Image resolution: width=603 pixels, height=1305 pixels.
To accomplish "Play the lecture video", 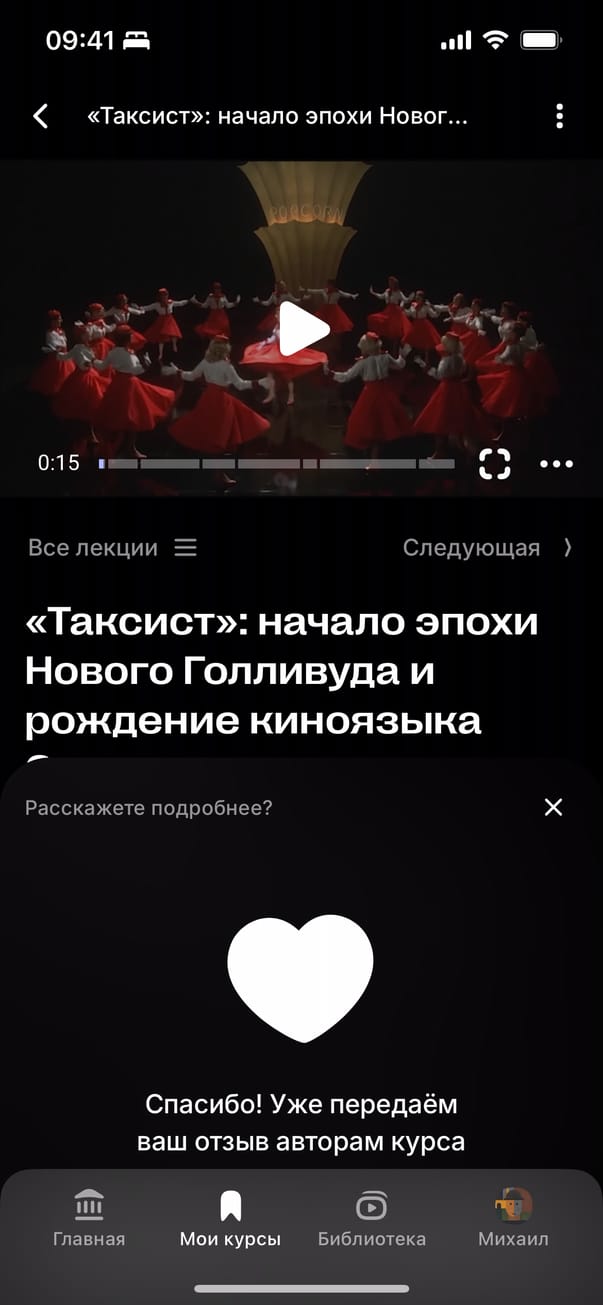I will coord(302,329).
